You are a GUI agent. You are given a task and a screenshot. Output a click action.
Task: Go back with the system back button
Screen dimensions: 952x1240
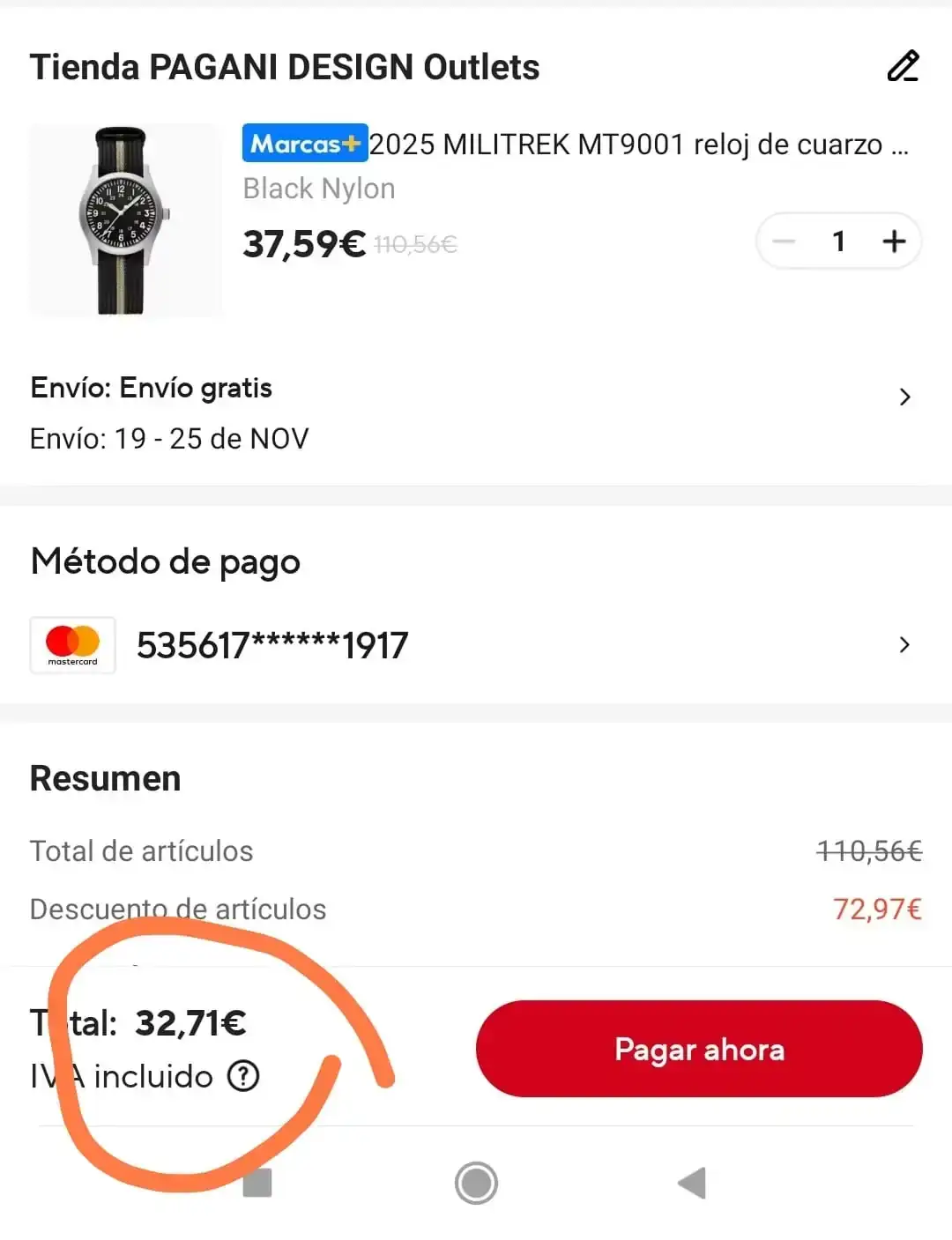693,1183
